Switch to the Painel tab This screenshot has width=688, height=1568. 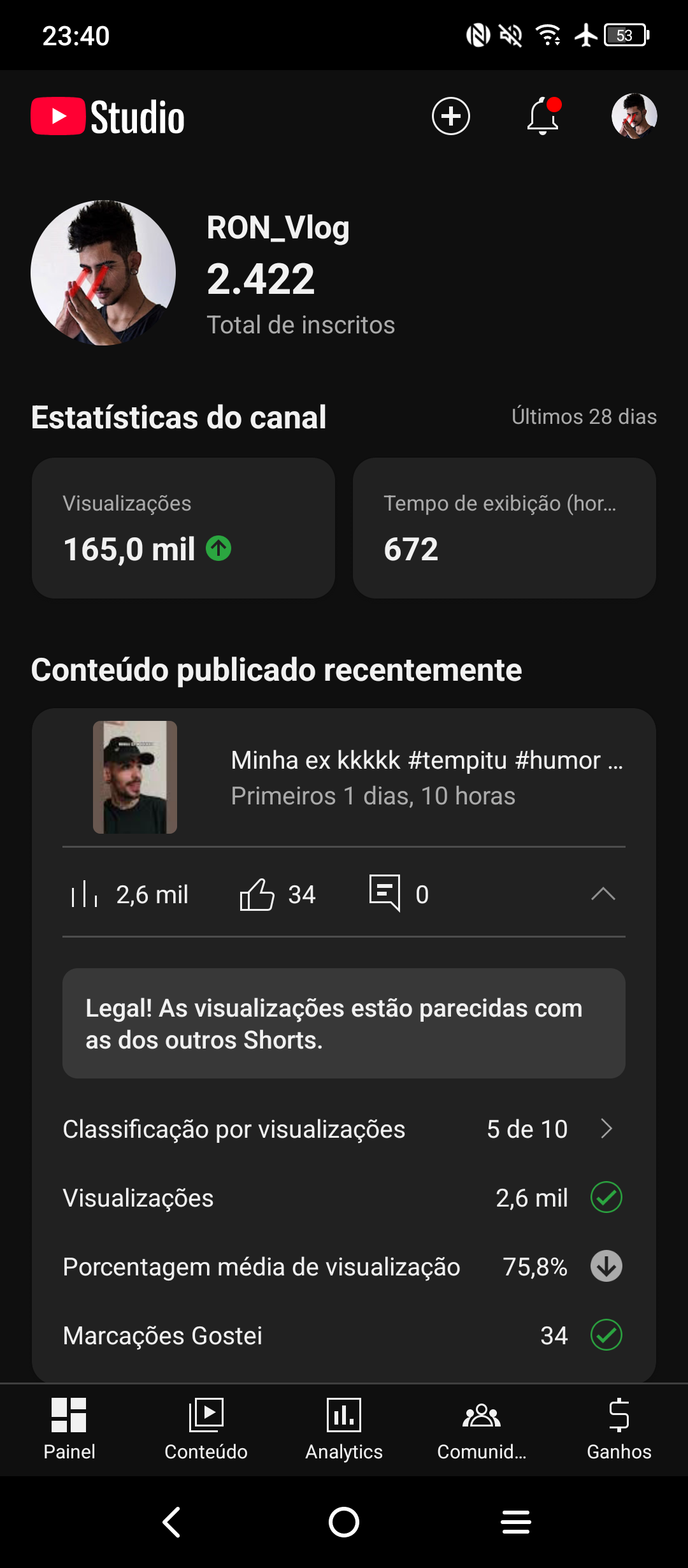coord(69,1429)
